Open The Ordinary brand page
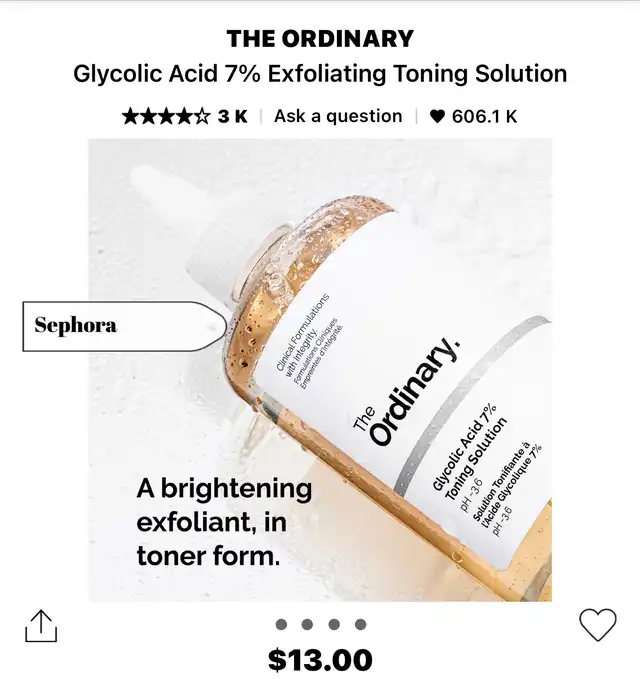 coord(320,39)
